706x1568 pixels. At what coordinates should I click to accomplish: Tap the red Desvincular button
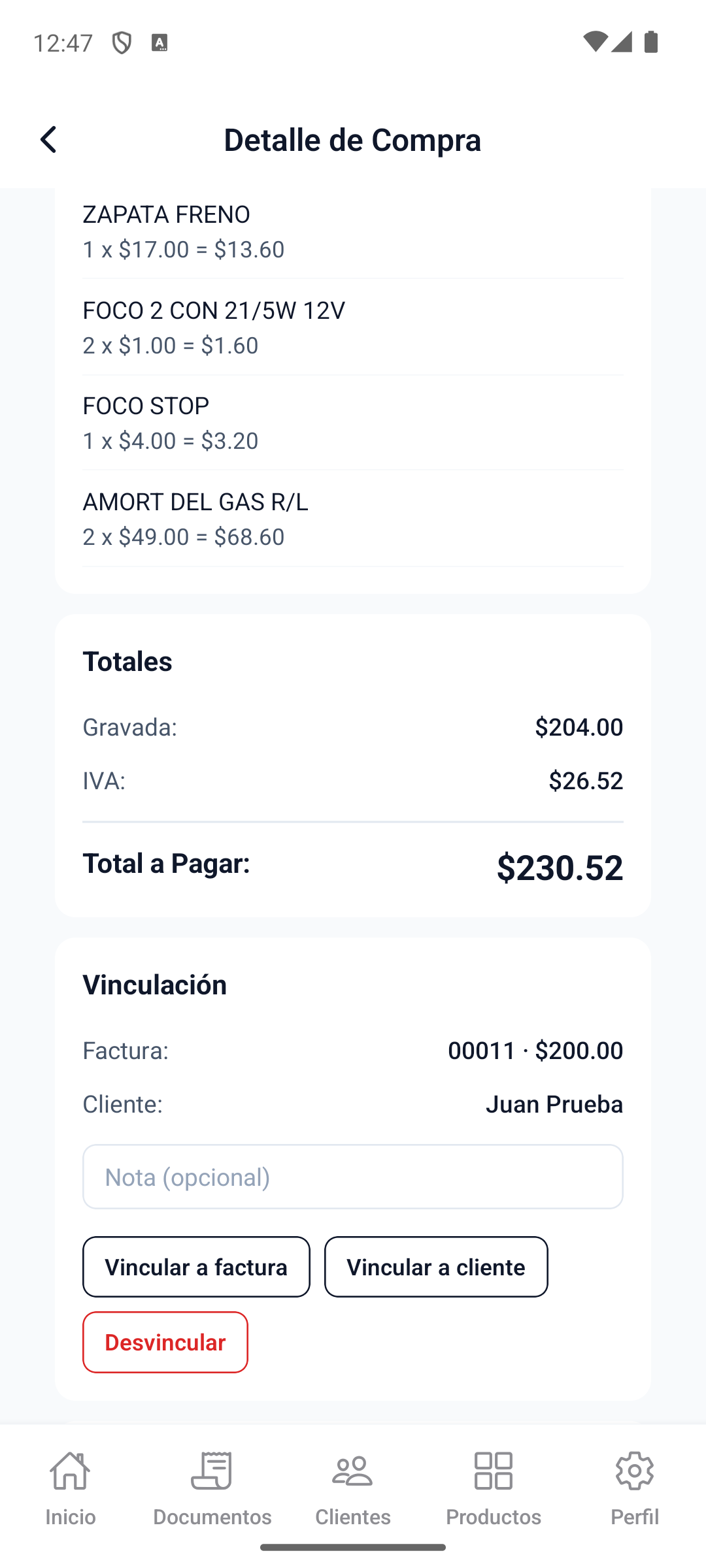click(165, 1342)
